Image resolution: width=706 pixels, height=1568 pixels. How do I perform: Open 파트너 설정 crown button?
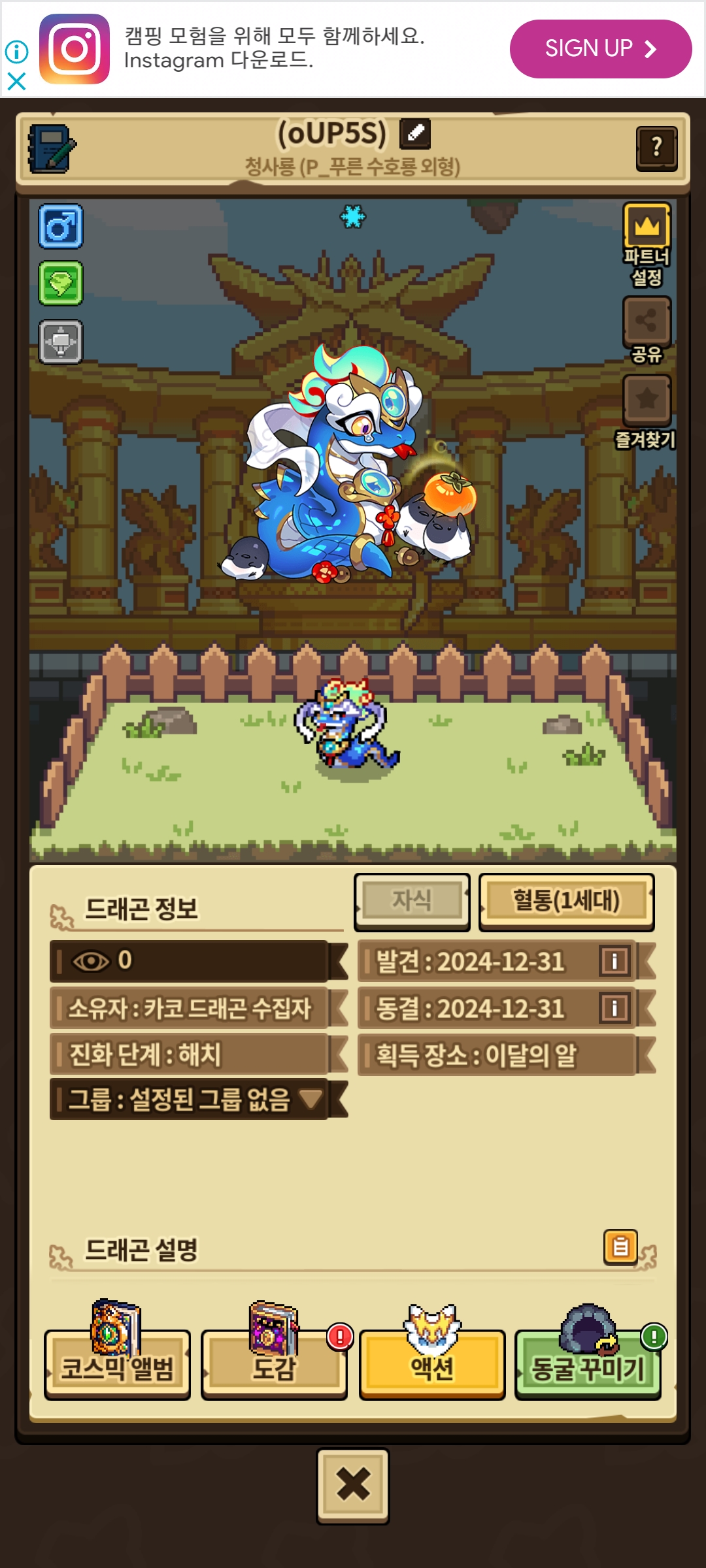[x=647, y=245]
